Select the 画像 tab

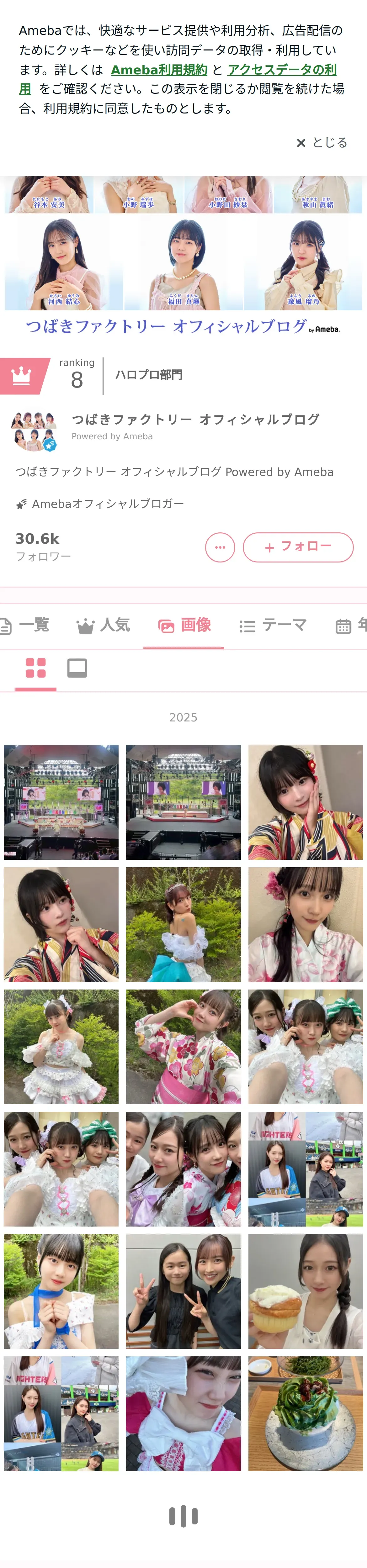coord(184,625)
